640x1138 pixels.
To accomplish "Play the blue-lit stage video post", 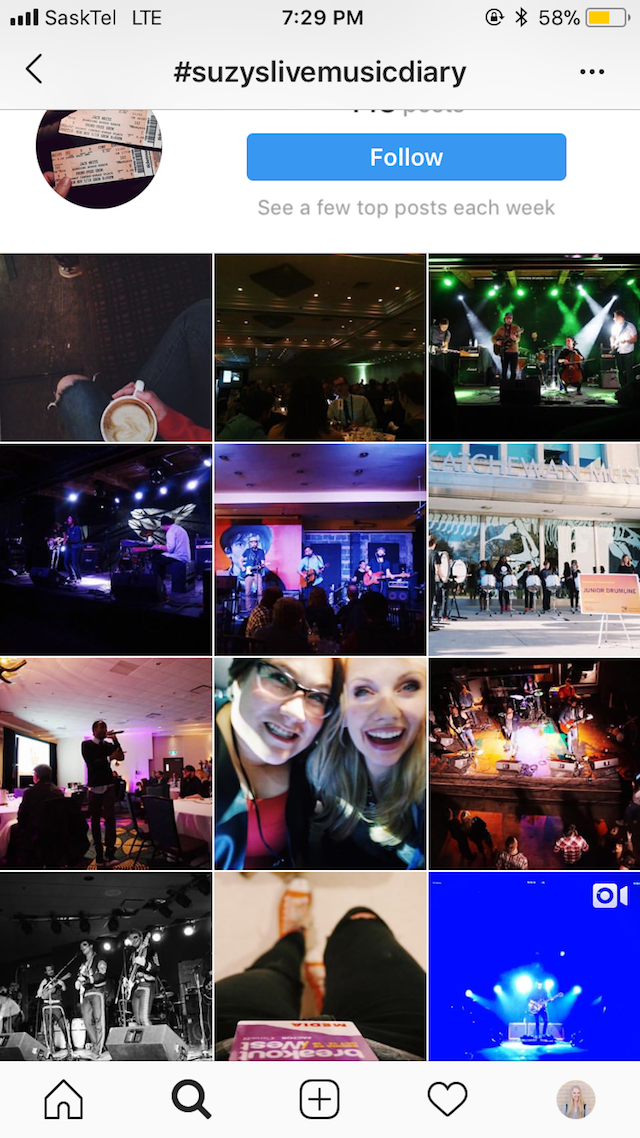I will click(x=534, y=966).
